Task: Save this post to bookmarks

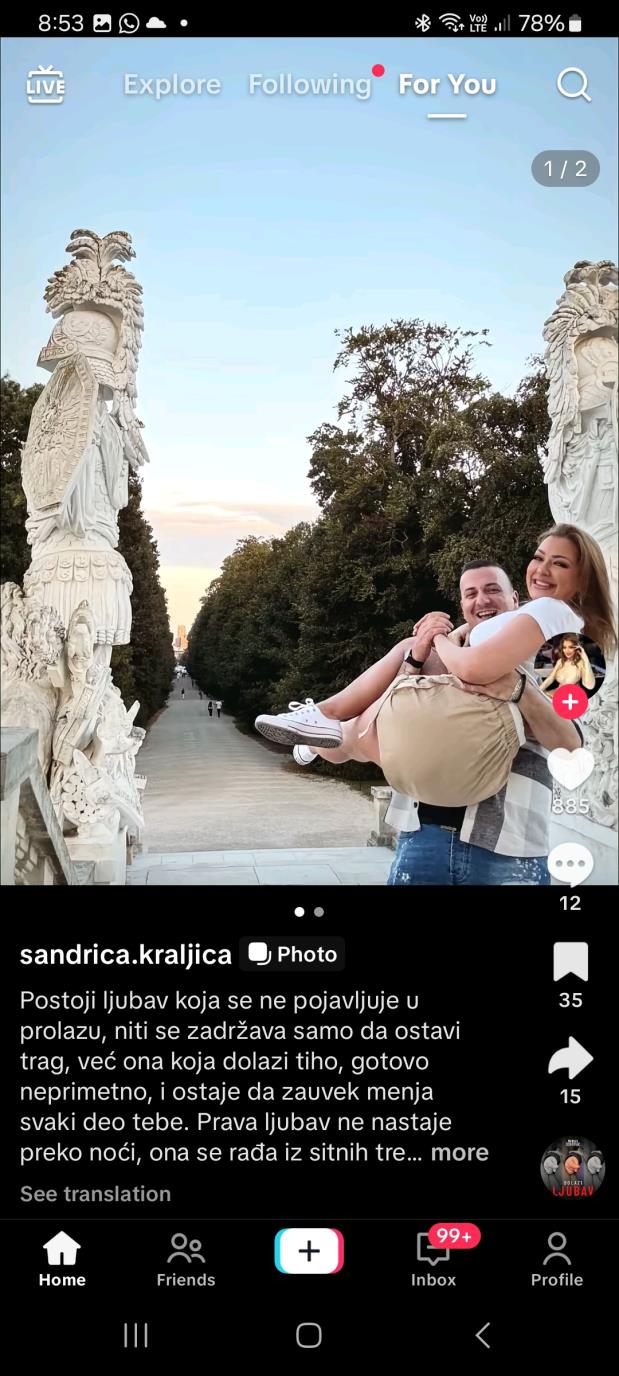Action: 570,962
